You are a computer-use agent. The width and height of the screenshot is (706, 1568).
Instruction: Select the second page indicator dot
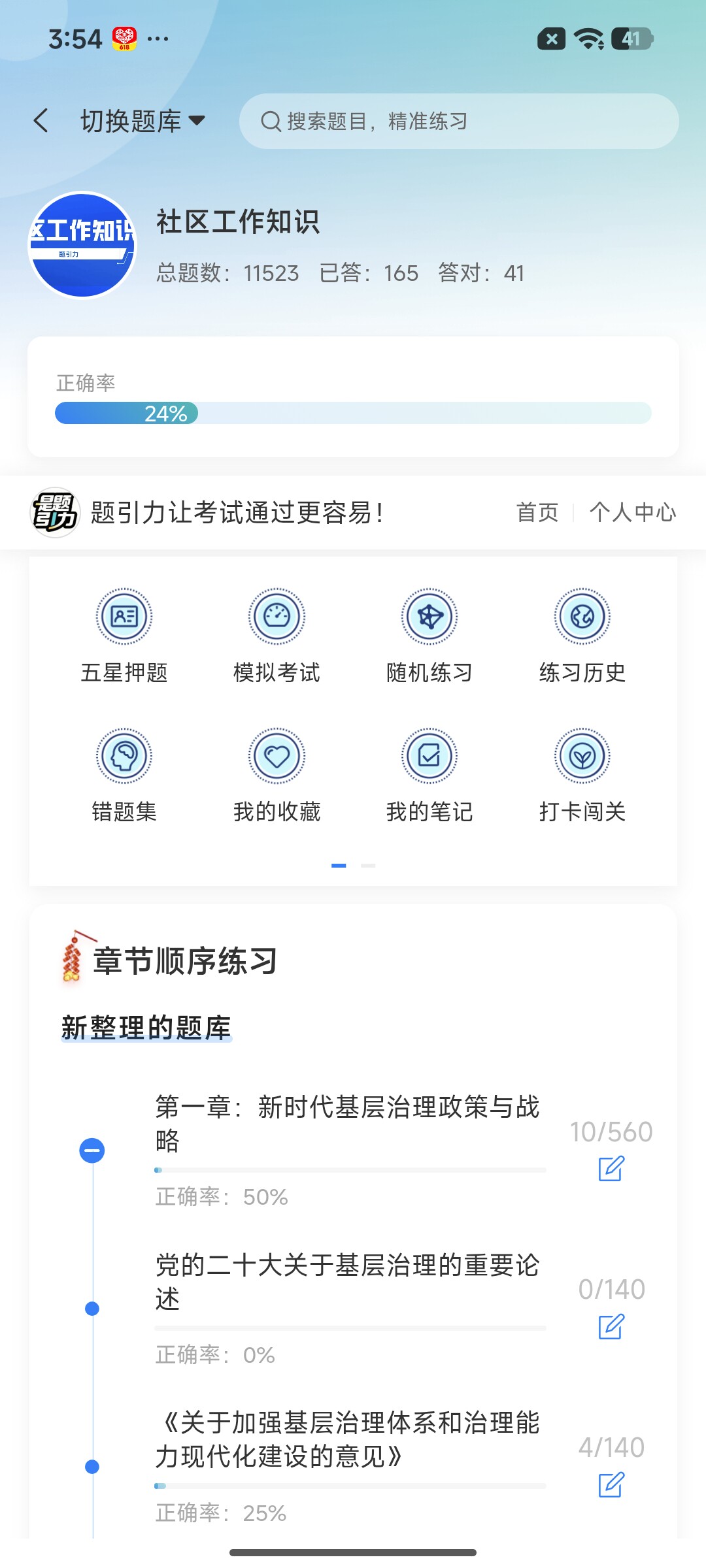pos(368,865)
